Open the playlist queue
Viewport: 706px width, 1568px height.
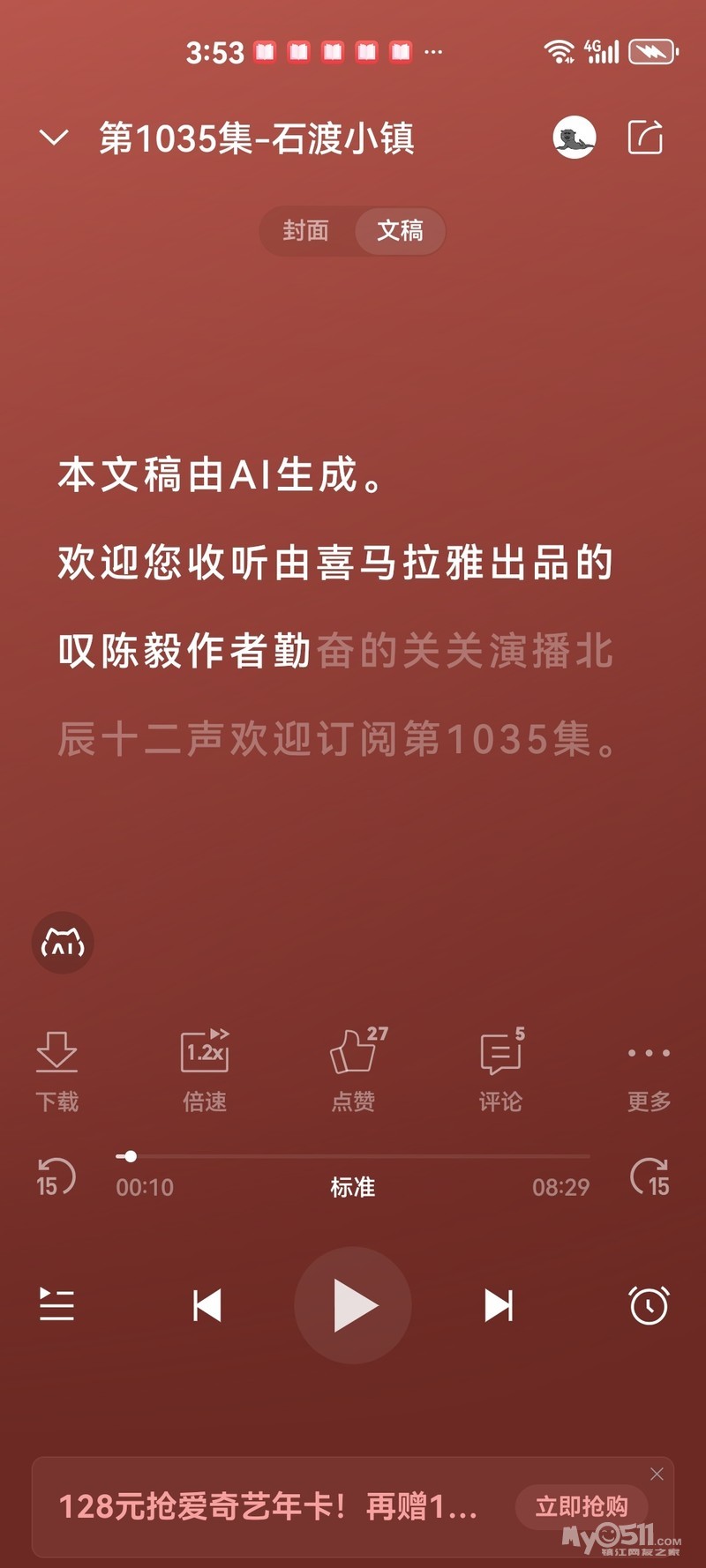(57, 1304)
